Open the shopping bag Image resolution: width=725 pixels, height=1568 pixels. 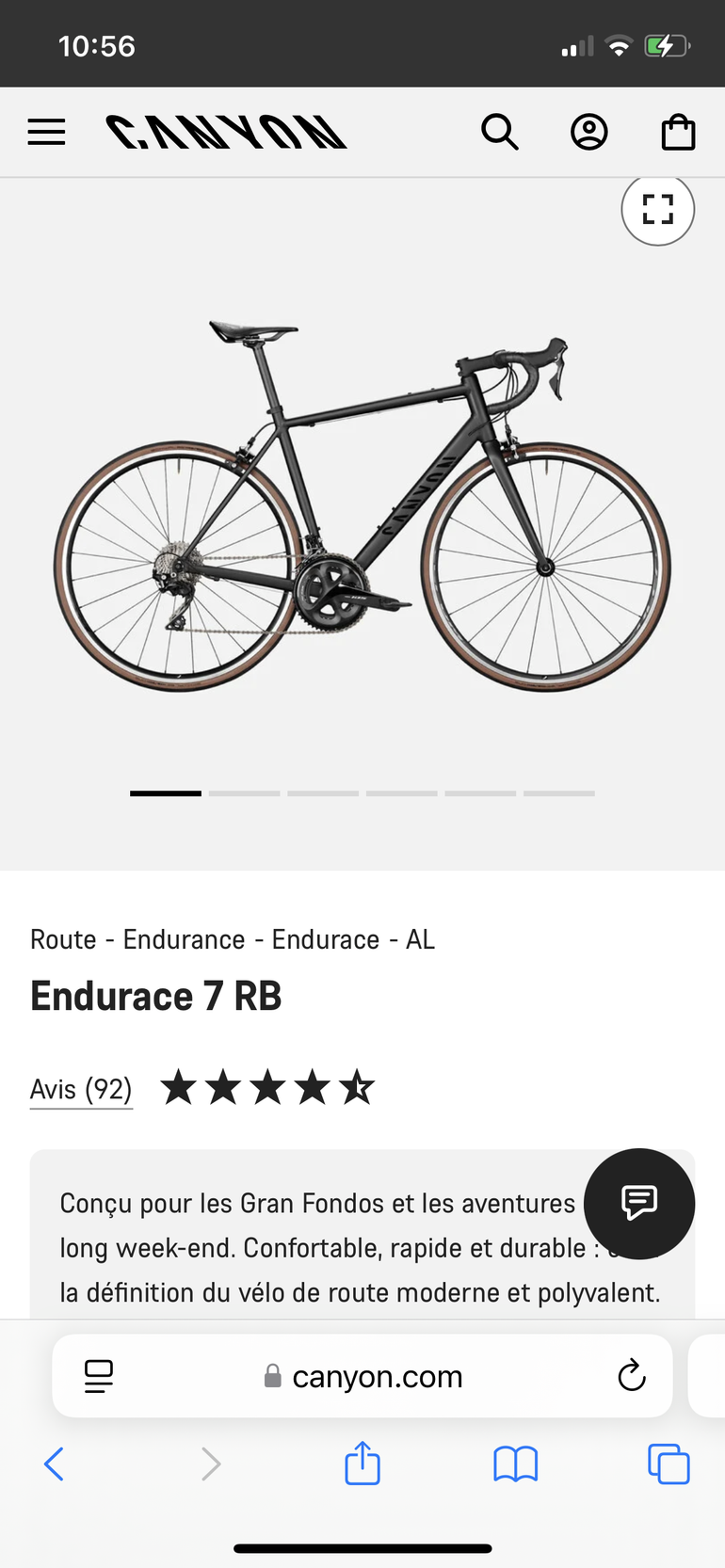[x=678, y=132]
